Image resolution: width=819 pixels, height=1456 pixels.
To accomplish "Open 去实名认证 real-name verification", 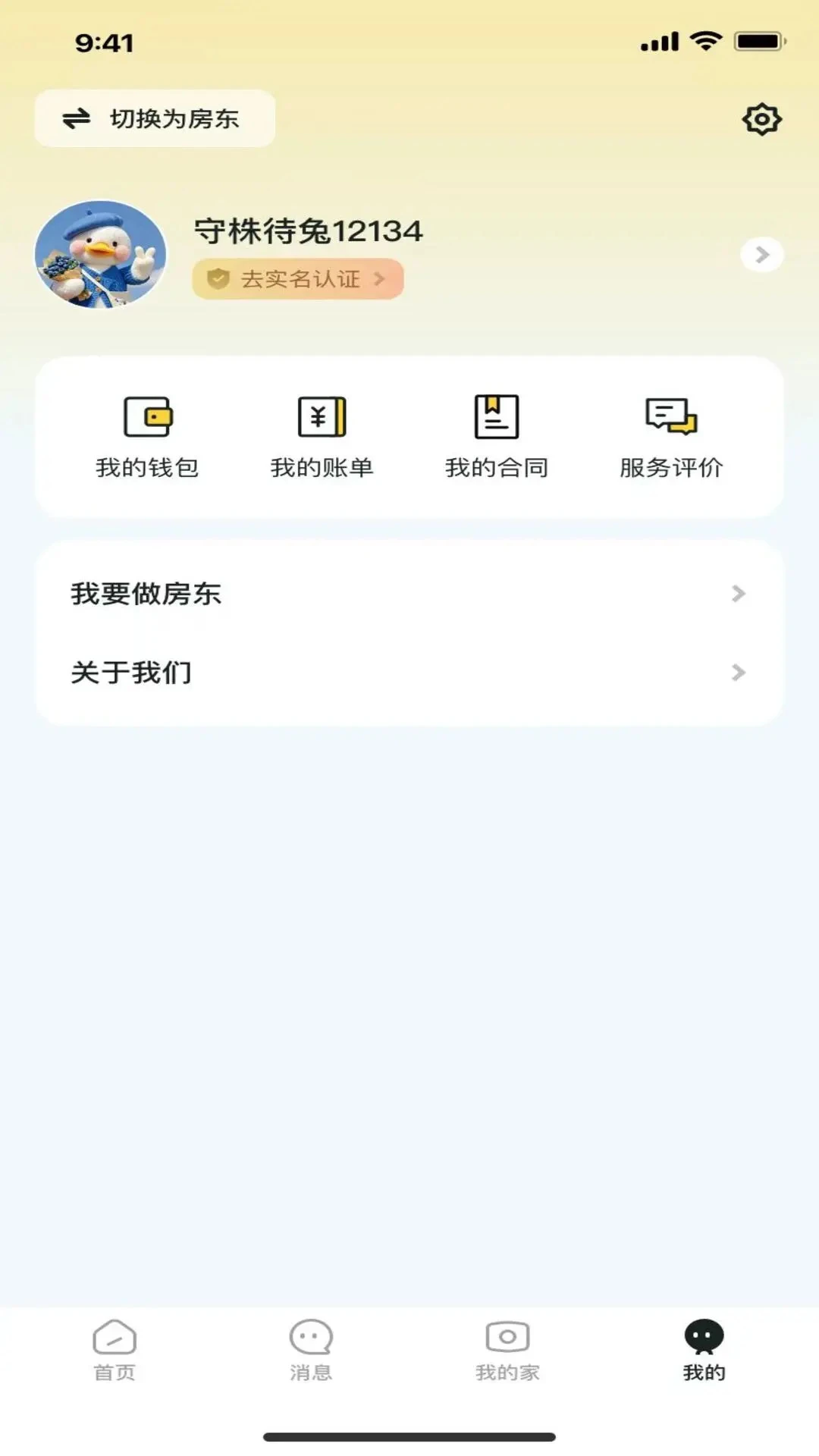I will pos(298,278).
